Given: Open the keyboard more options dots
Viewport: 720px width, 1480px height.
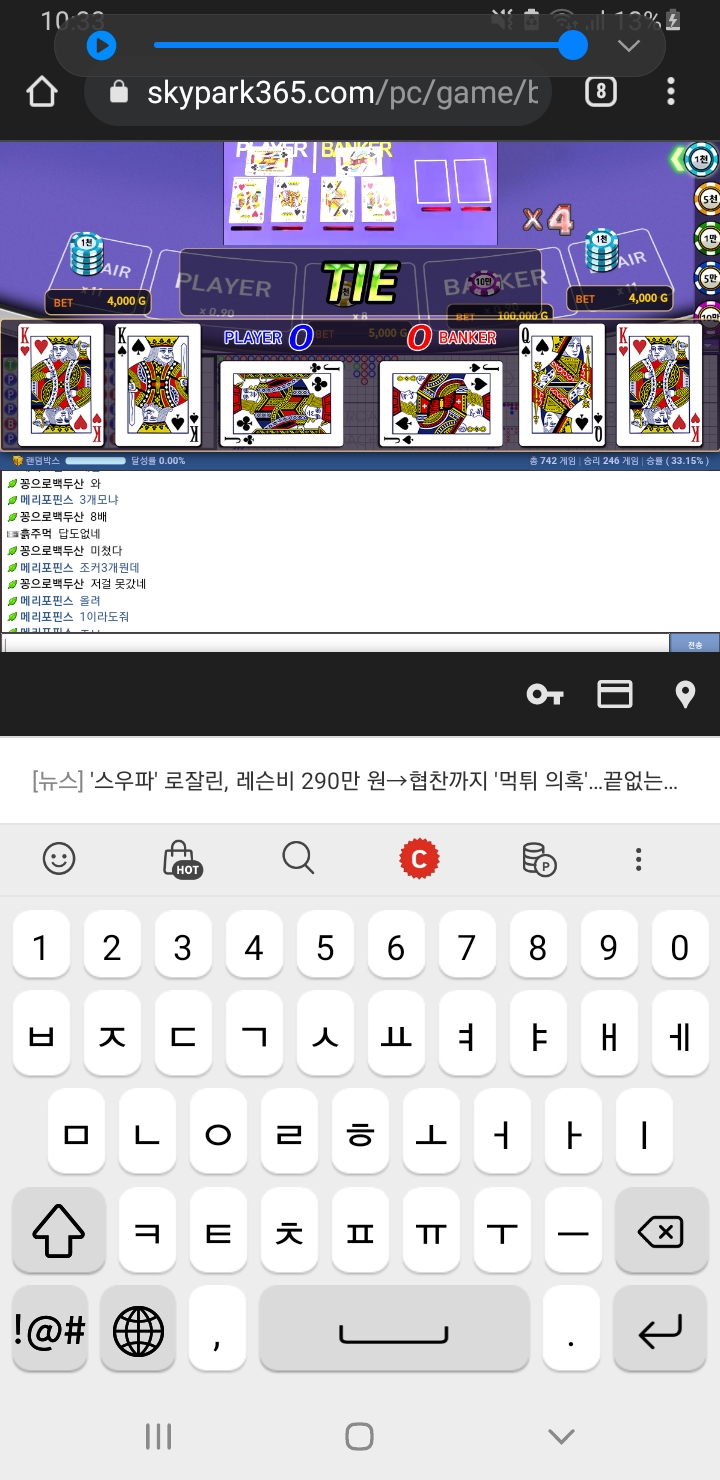Looking at the screenshot, I should pyautogui.click(x=638, y=858).
